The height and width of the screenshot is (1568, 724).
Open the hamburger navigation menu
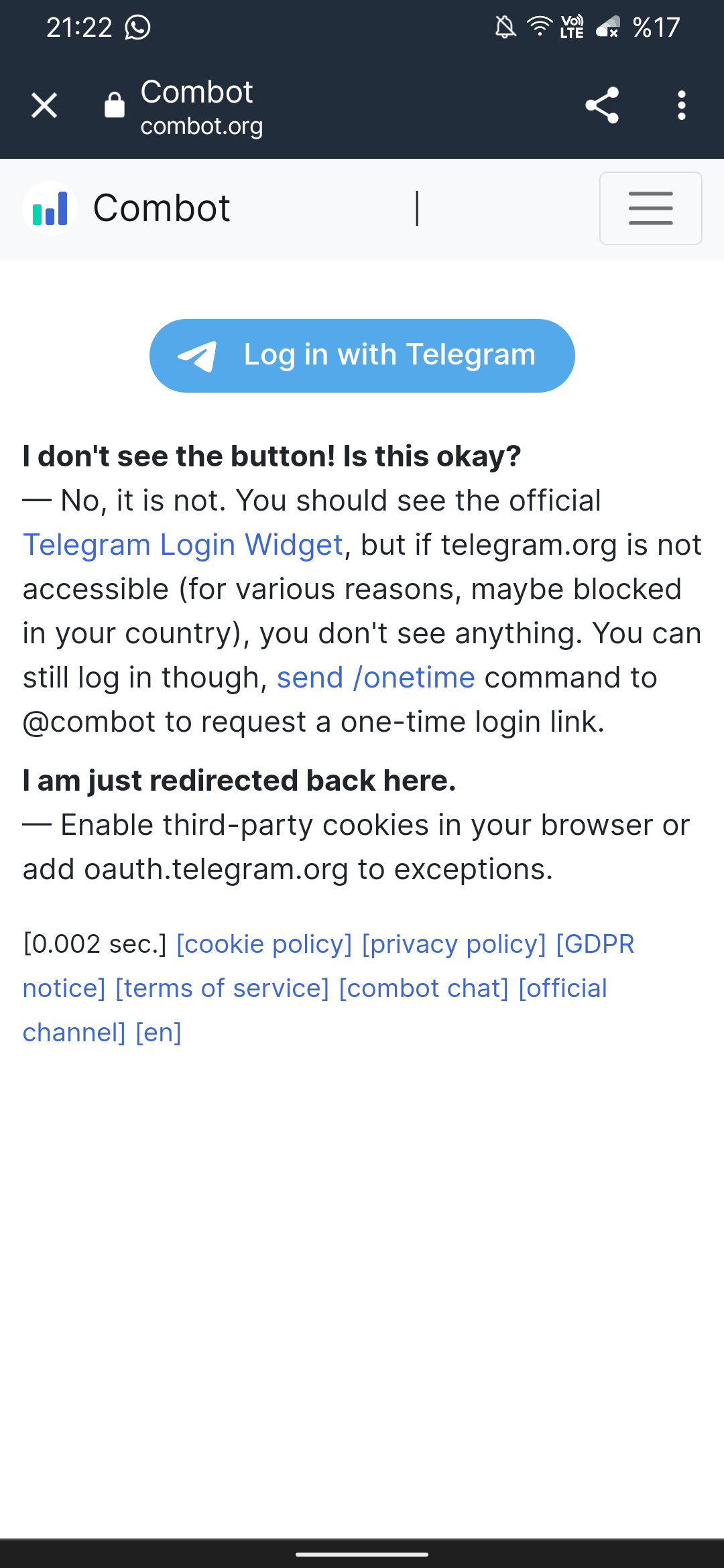click(x=650, y=208)
